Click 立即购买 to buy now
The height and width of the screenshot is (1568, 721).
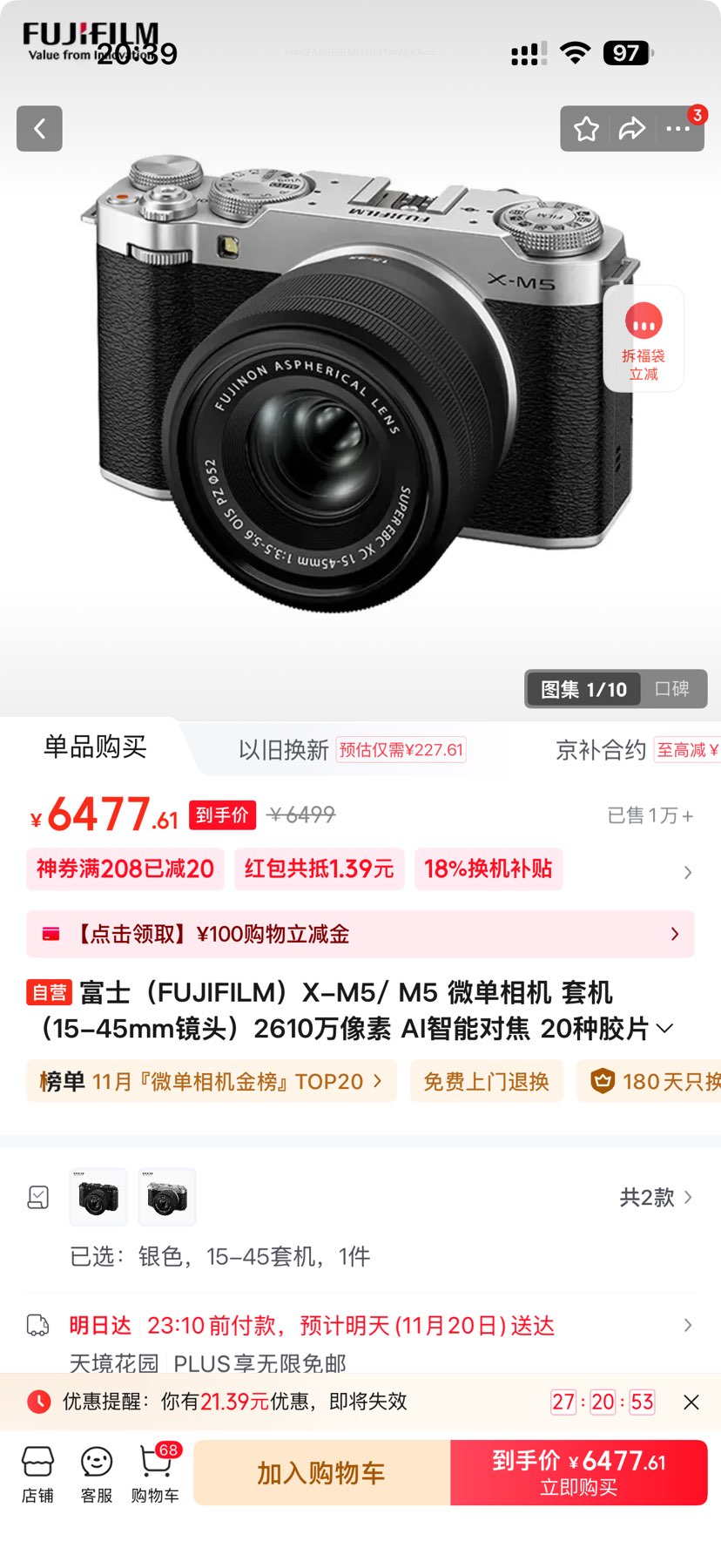(579, 1473)
